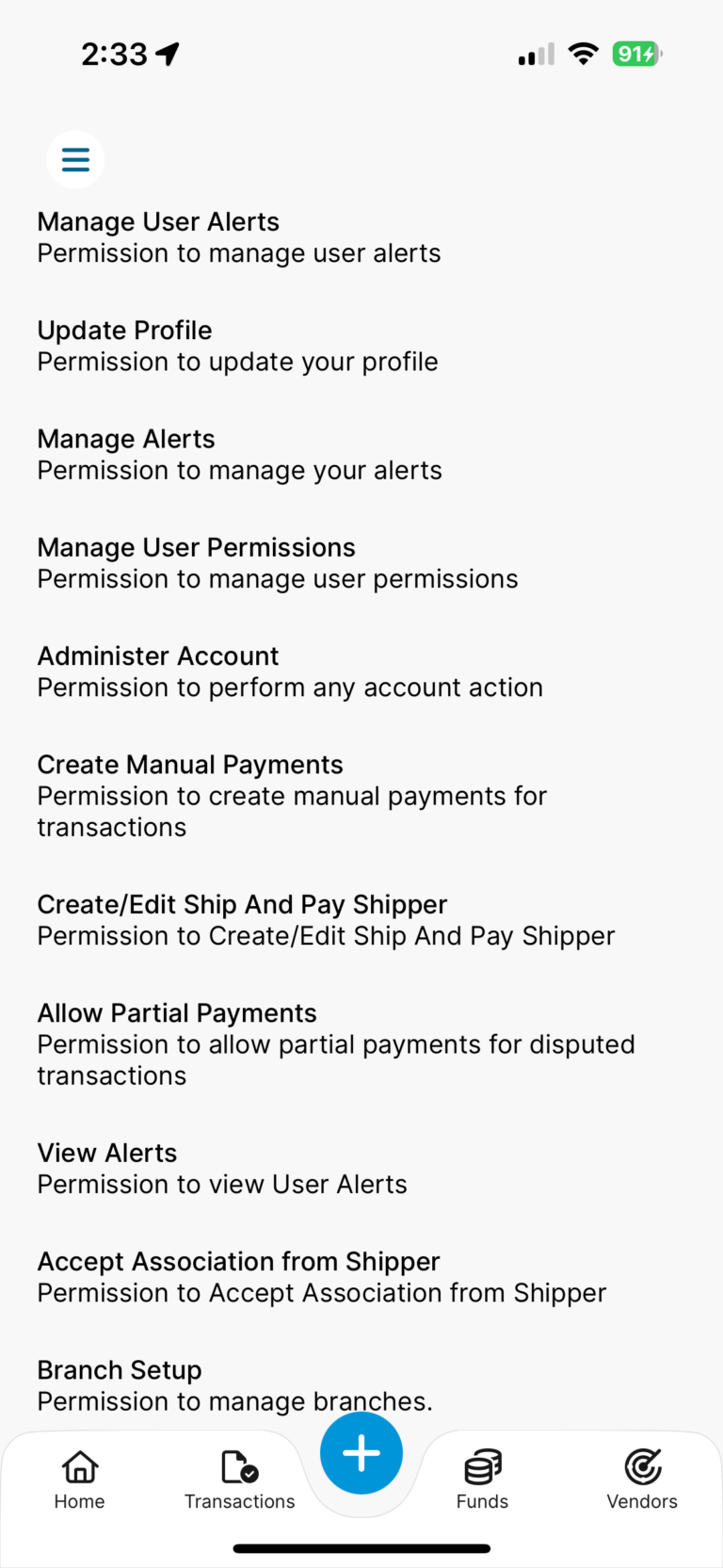The width and height of the screenshot is (723, 1568).
Task: Tap the cellular signal bars
Action: click(x=535, y=54)
